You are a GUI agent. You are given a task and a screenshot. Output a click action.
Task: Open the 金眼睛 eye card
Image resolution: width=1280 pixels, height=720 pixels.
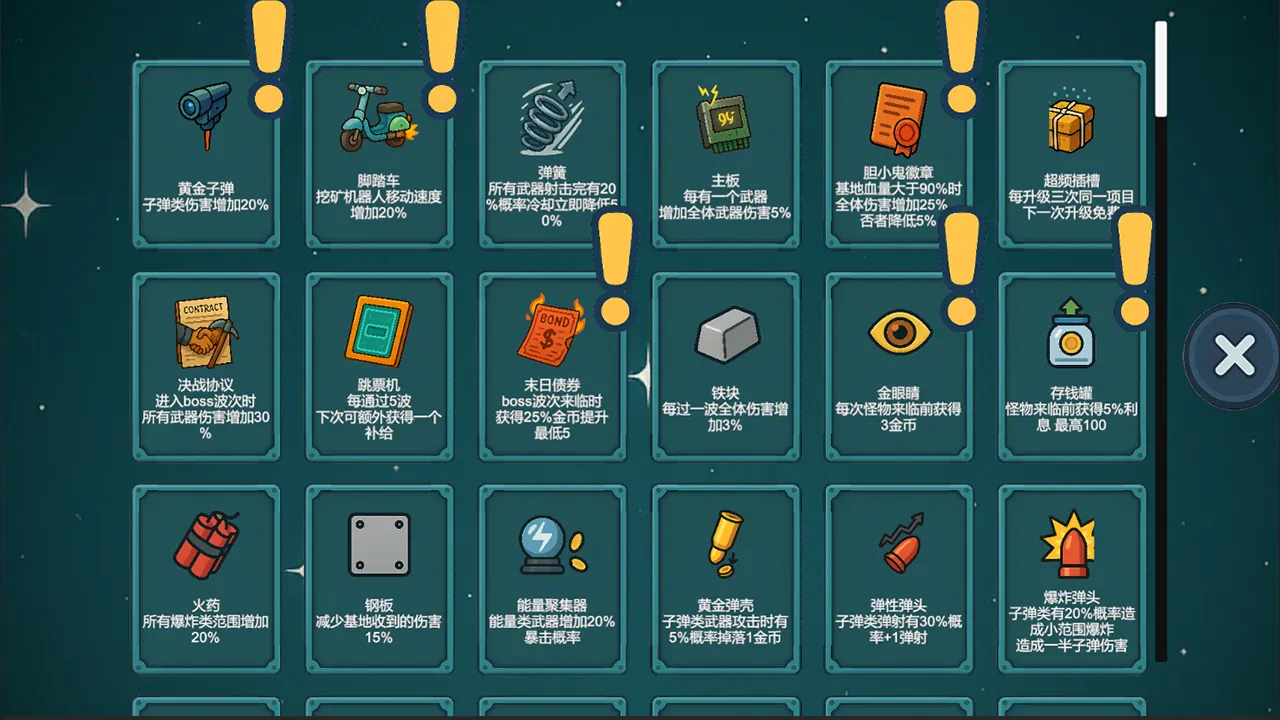click(898, 367)
